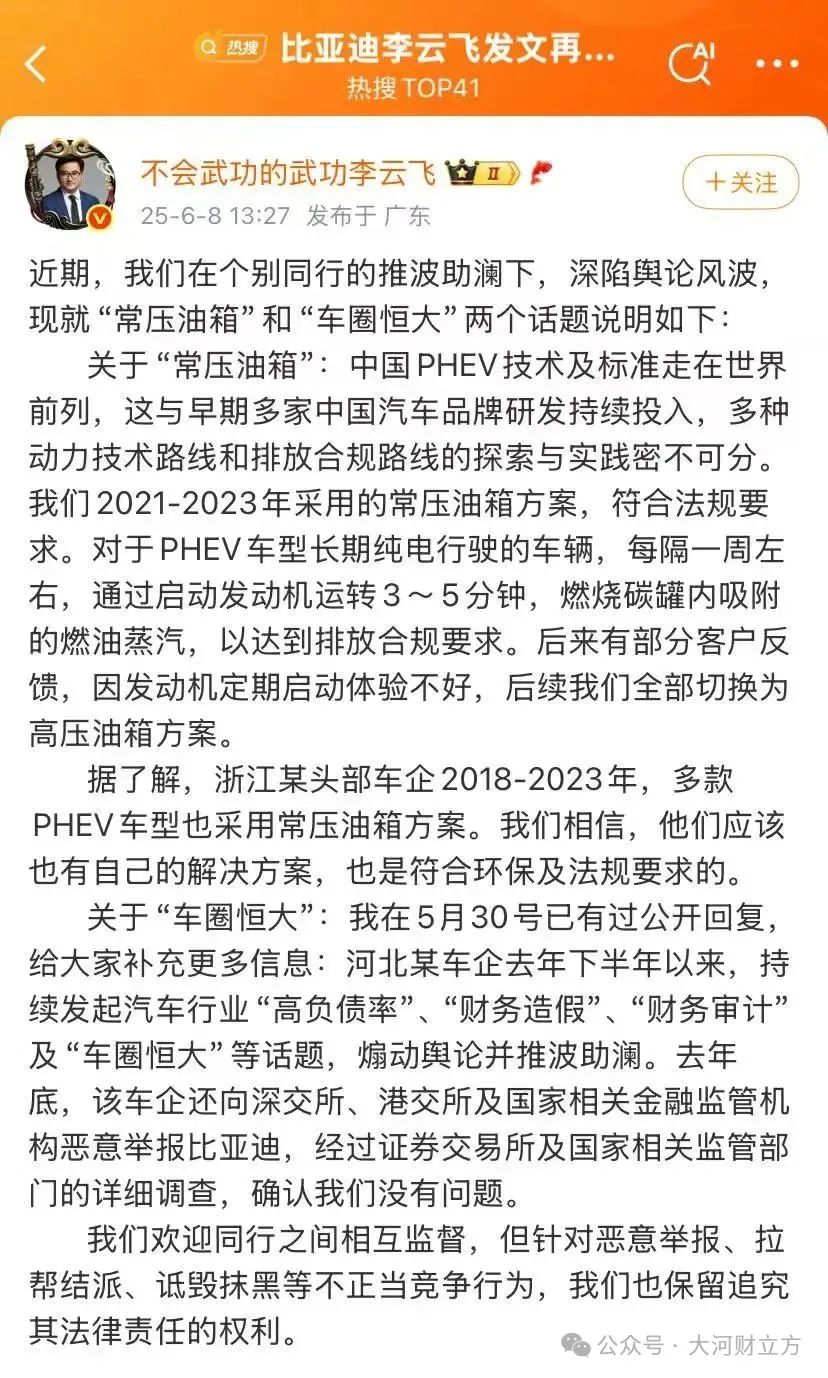Open the three-dot overflow menu

[x=777, y=63]
